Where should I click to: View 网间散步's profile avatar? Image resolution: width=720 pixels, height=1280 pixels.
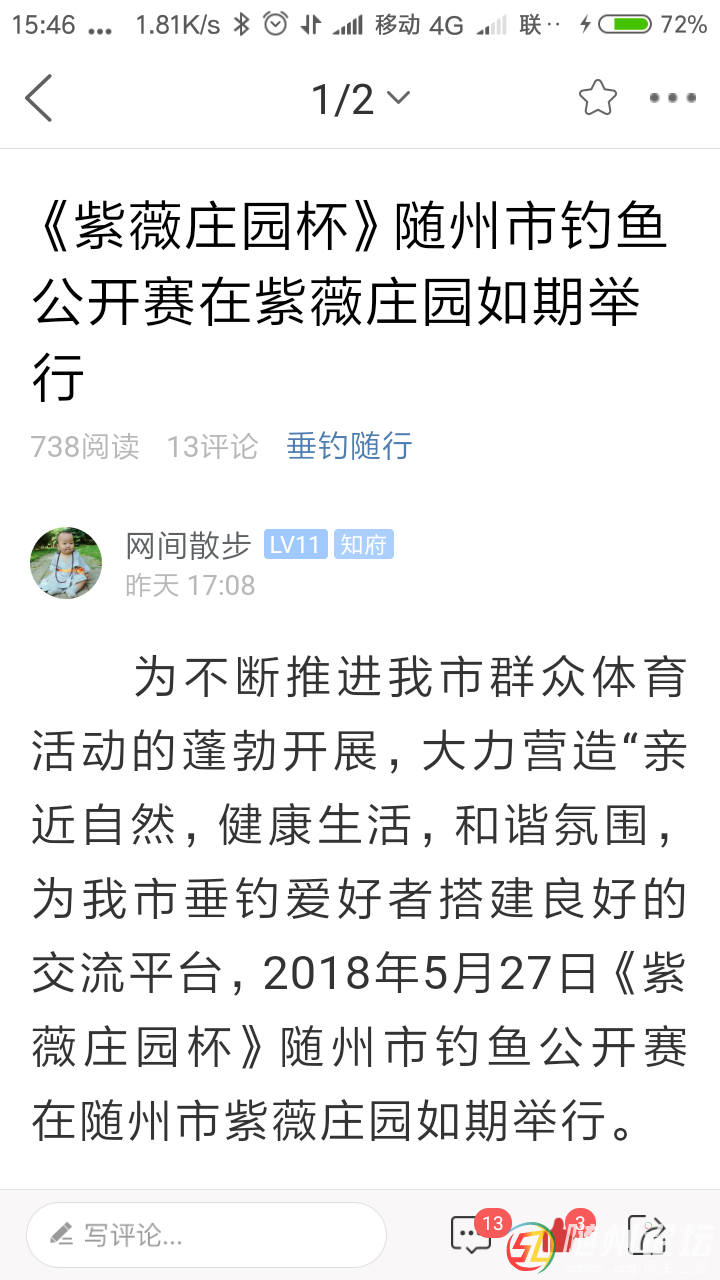(66, 563)
